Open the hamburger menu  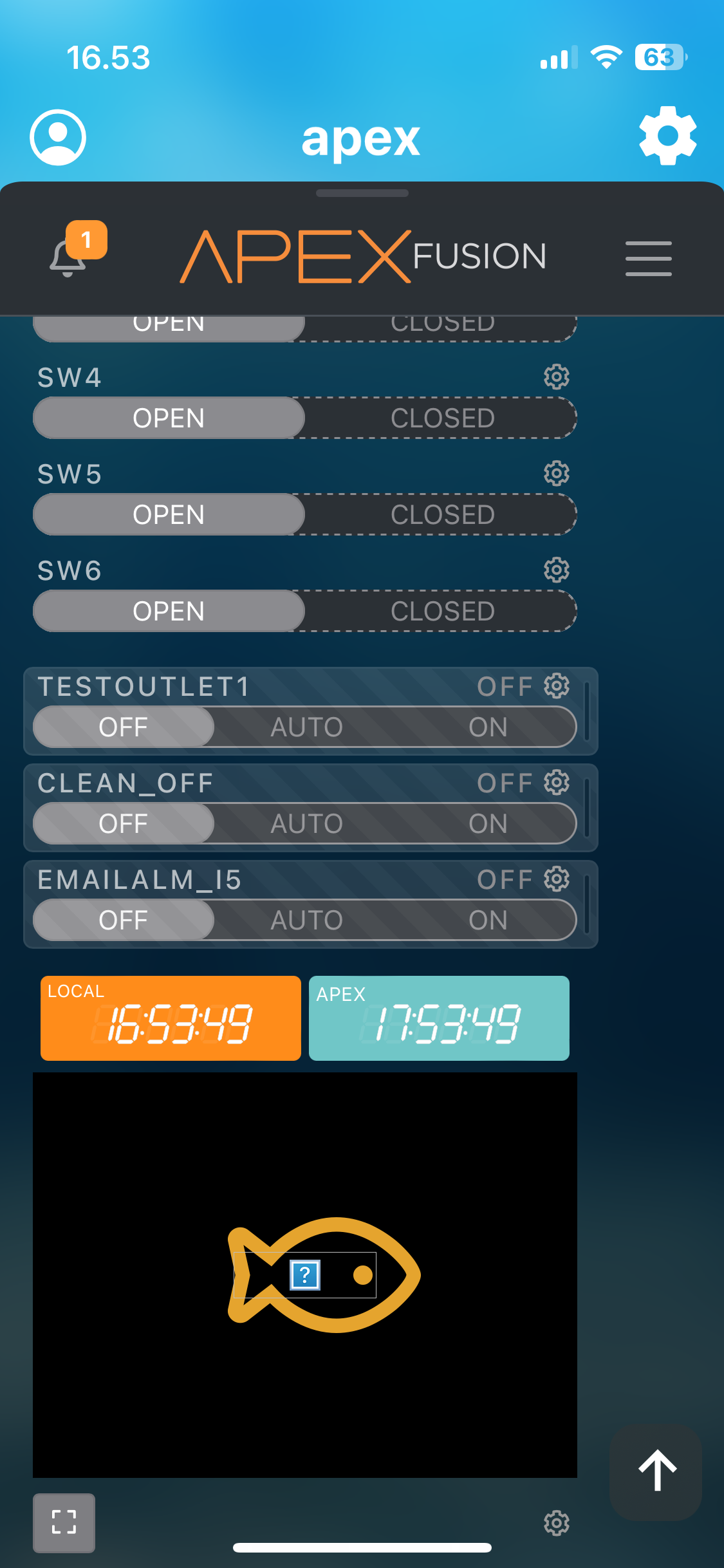(648, 258)
